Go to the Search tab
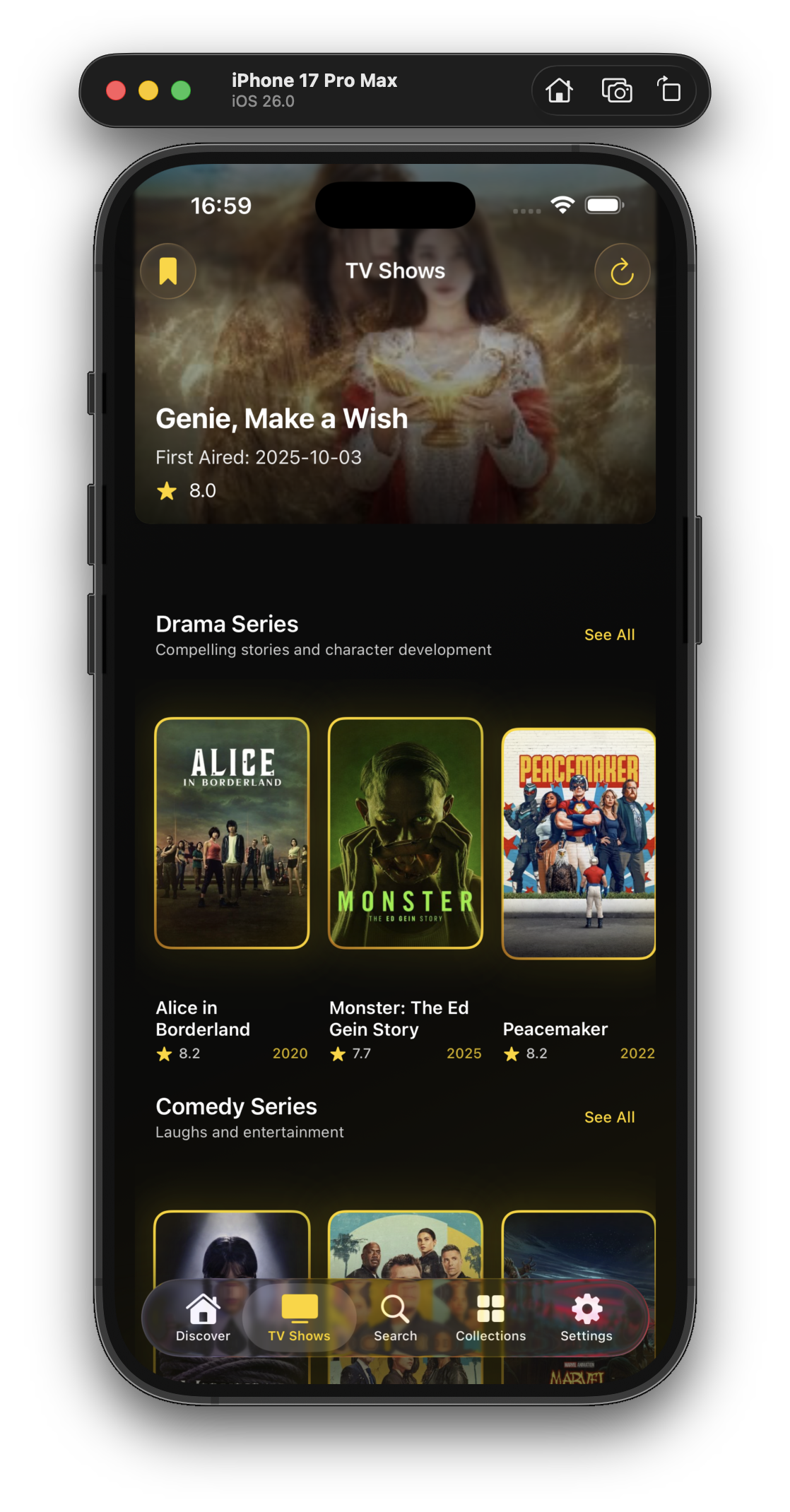 (395, 1317)
